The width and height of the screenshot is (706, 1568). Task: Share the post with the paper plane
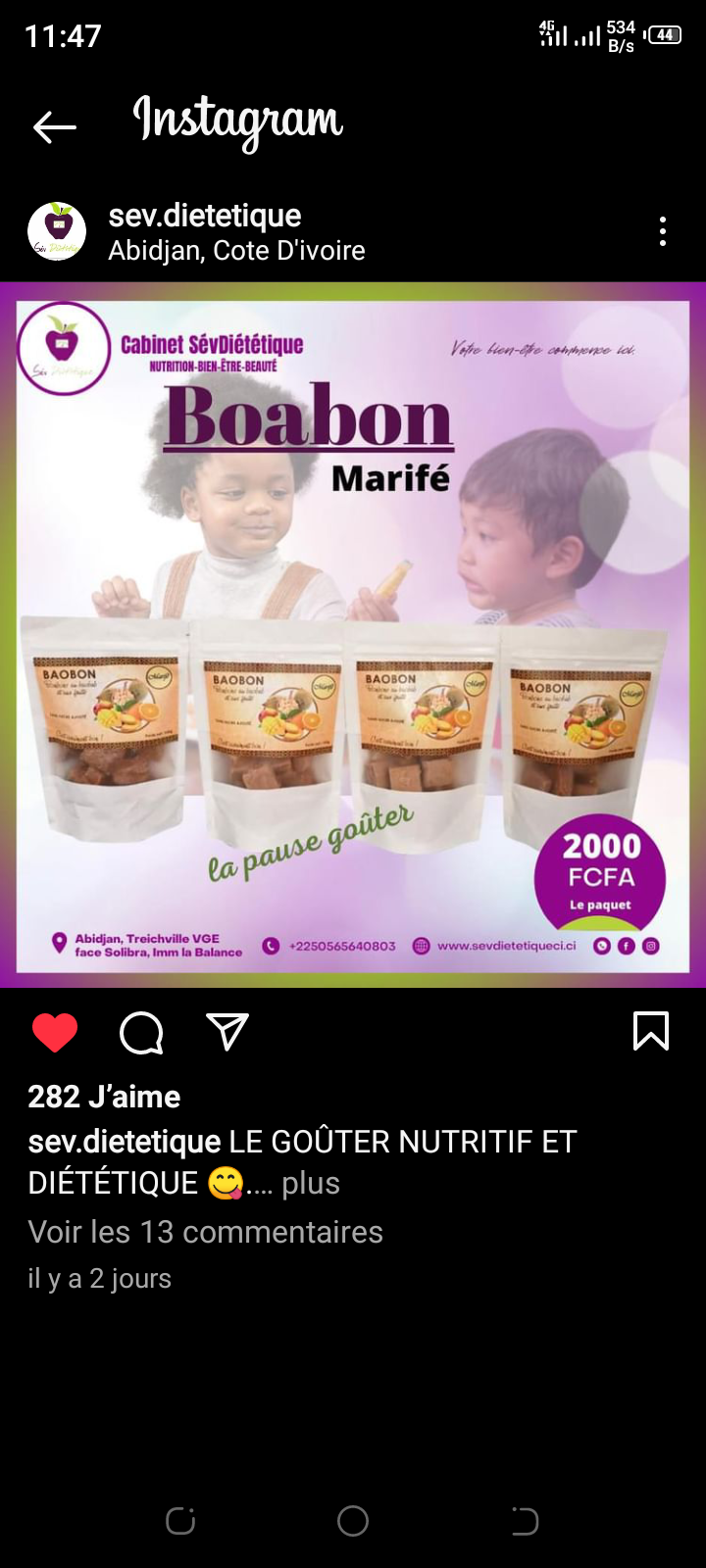(x=227, y=1032)
